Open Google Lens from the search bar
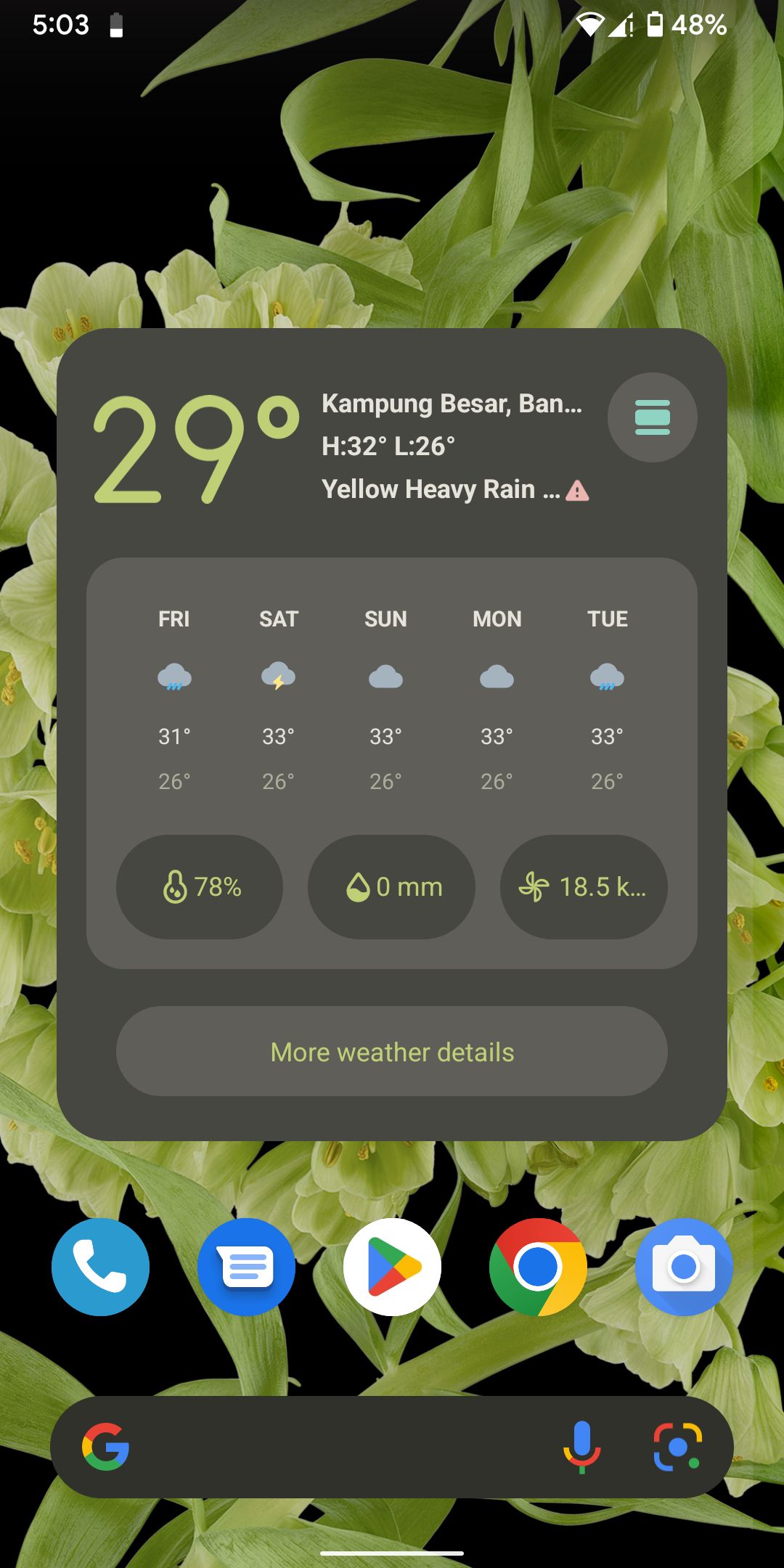Viewport: 784px width, 1568px height. point(677,1447)
